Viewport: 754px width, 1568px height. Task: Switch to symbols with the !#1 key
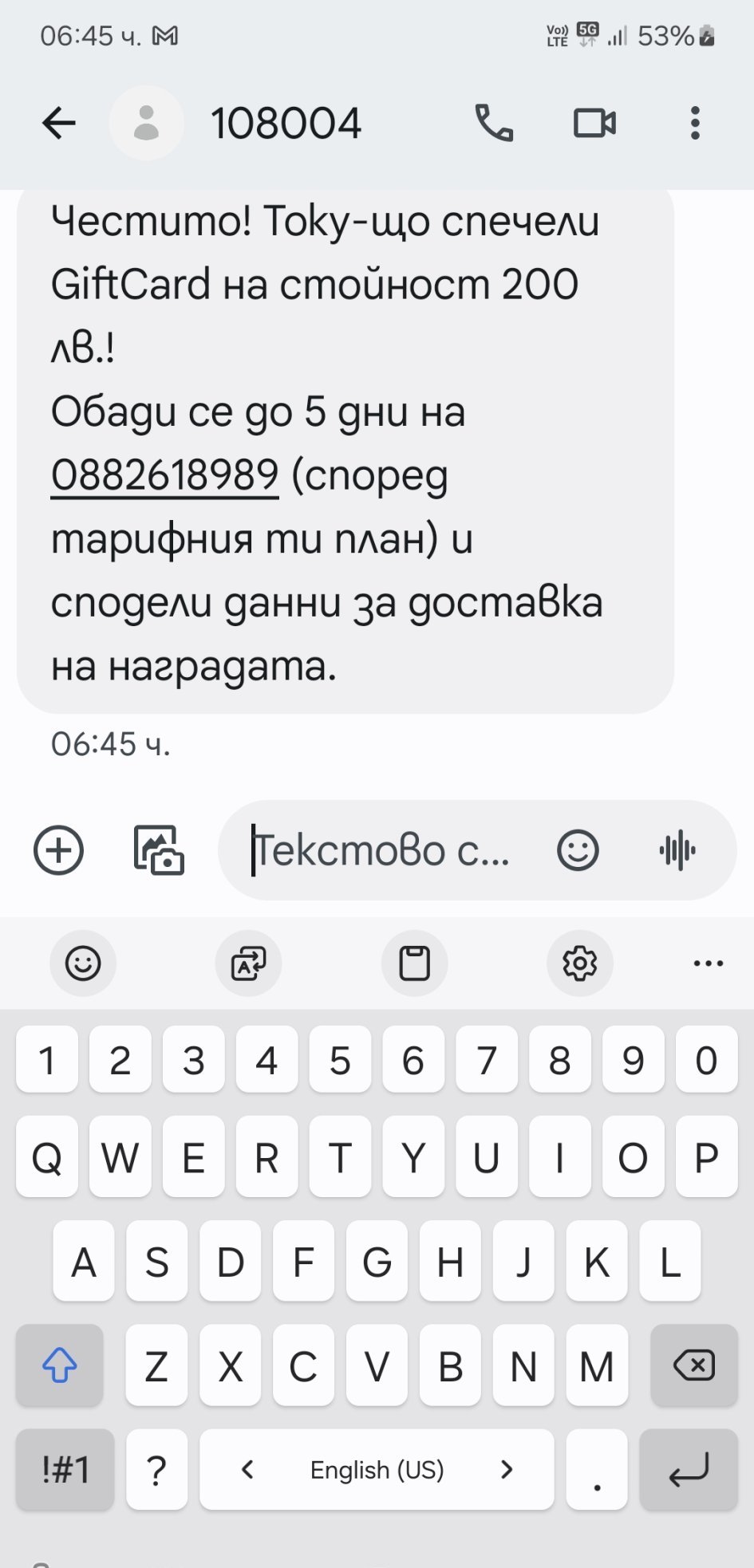click(x=65, y=1469)
